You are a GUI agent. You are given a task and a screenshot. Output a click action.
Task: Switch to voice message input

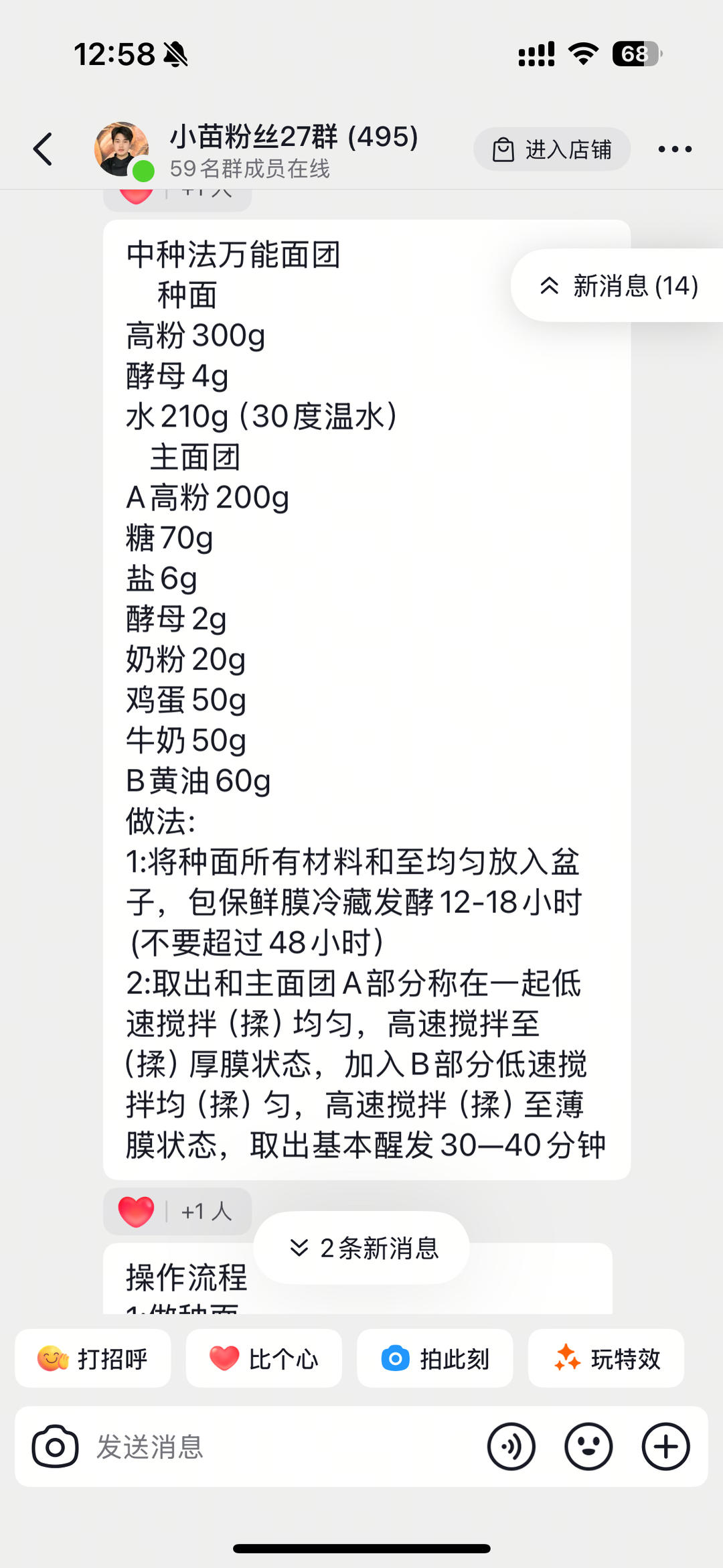(x=511, y=1447)
